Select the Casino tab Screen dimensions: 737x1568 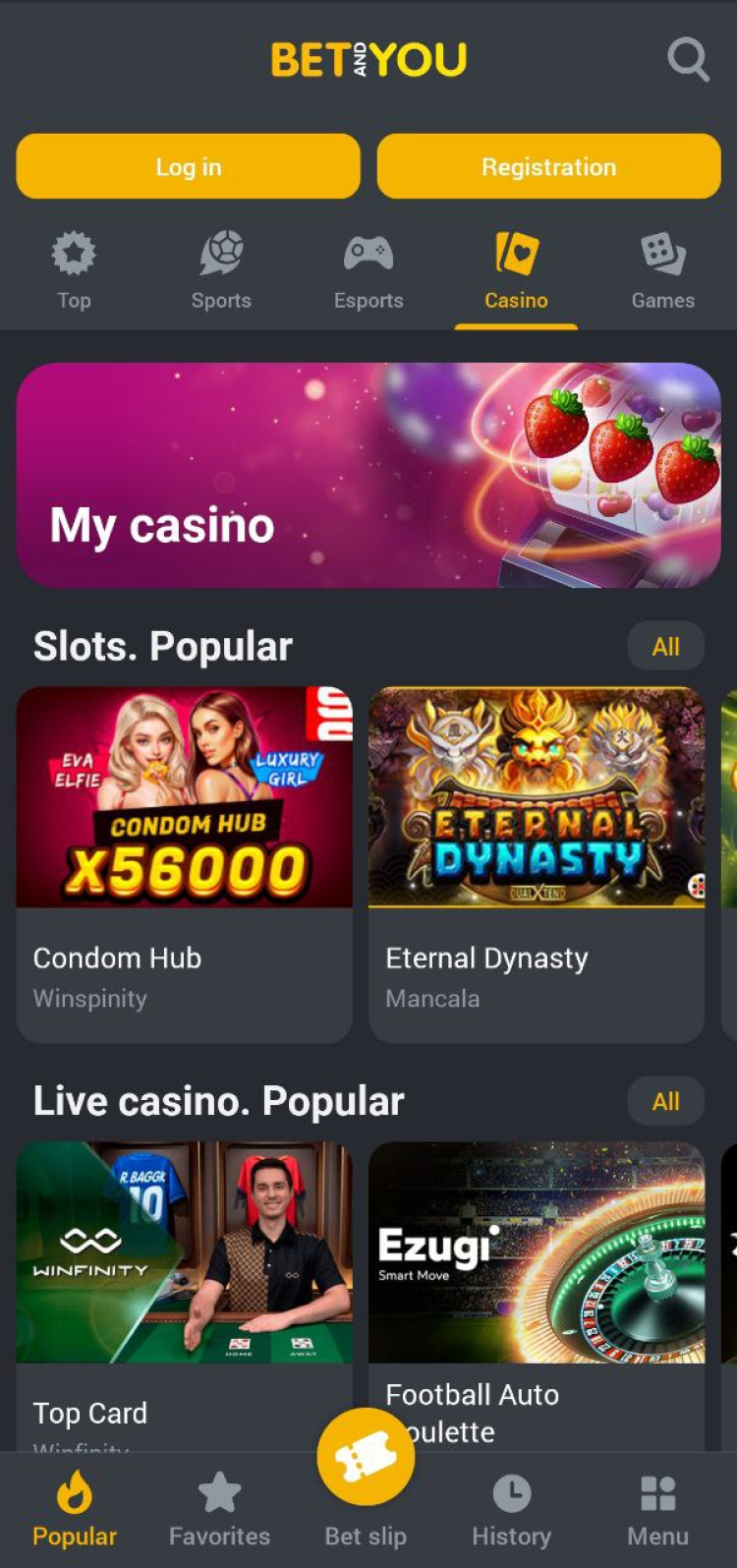coord(516,272)
